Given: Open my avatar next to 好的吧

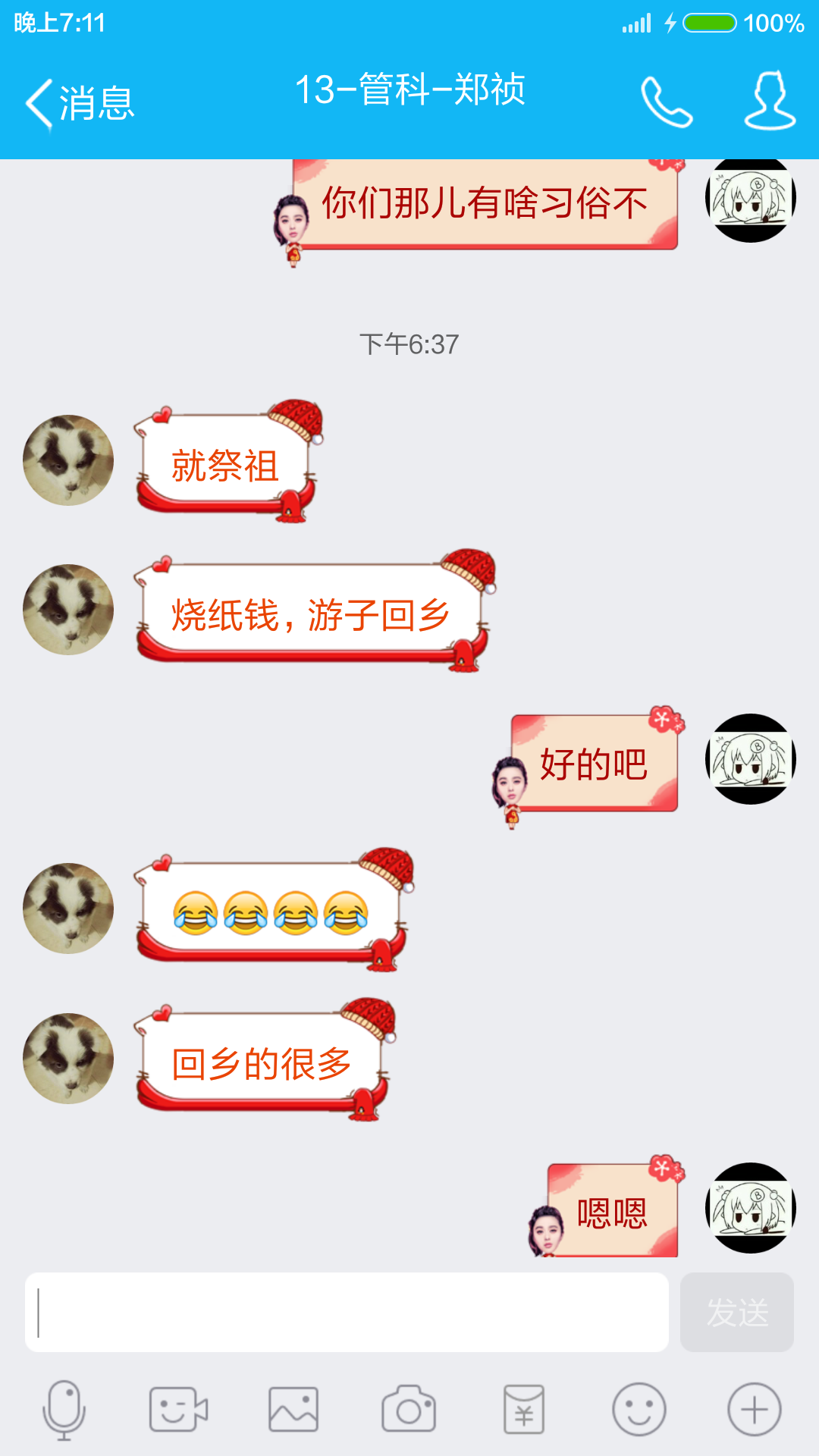Looking at the screenshot, I should coord(750,759).
